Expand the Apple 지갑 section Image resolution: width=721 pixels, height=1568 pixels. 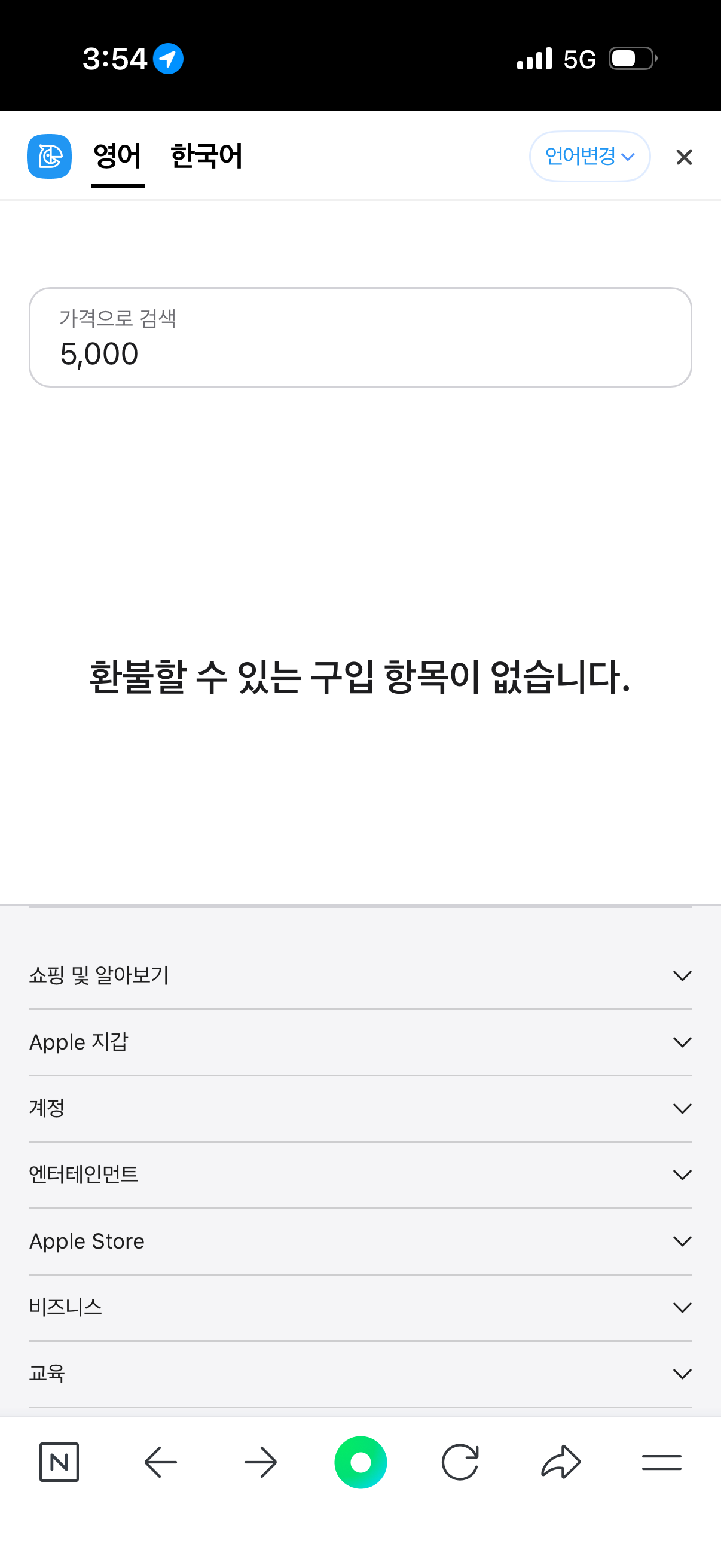point(360,1042)
